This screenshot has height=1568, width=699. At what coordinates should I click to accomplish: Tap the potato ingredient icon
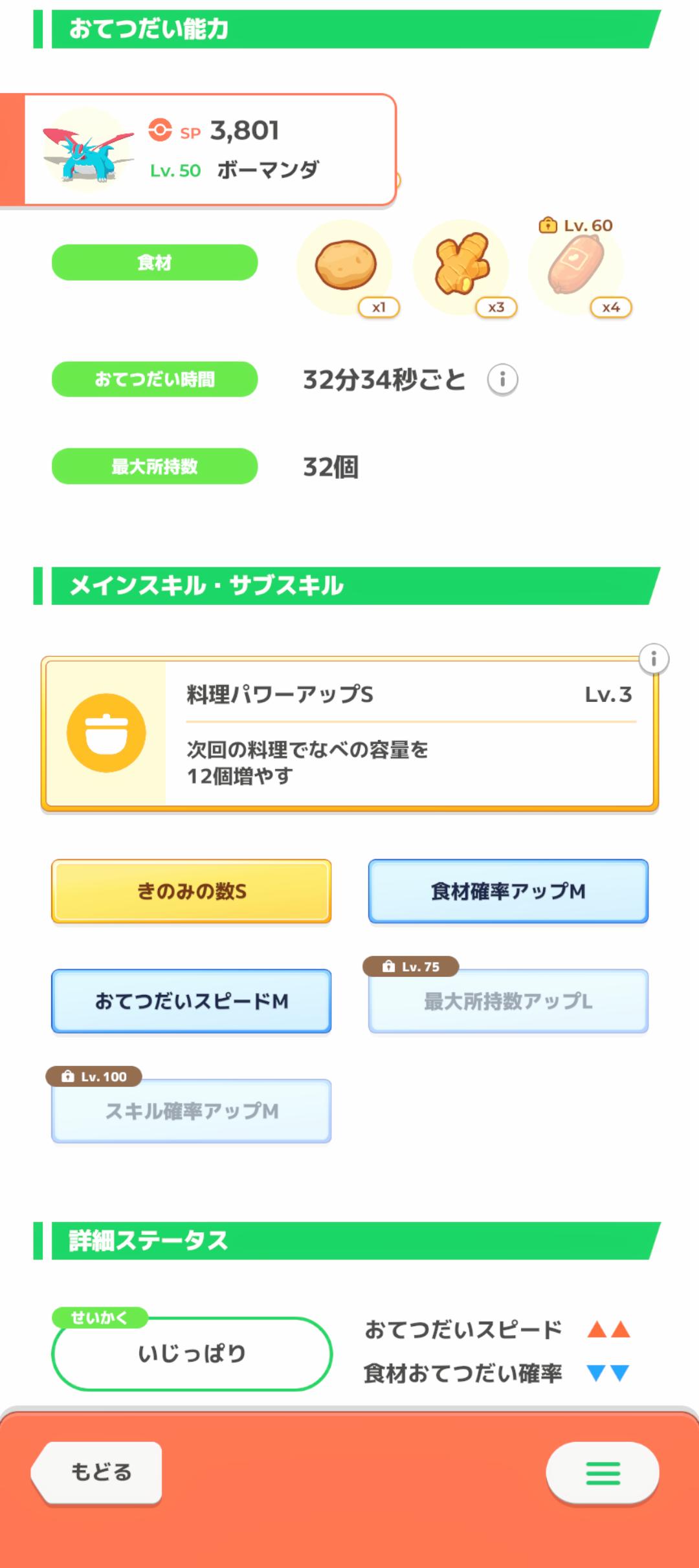pos(345,267)
